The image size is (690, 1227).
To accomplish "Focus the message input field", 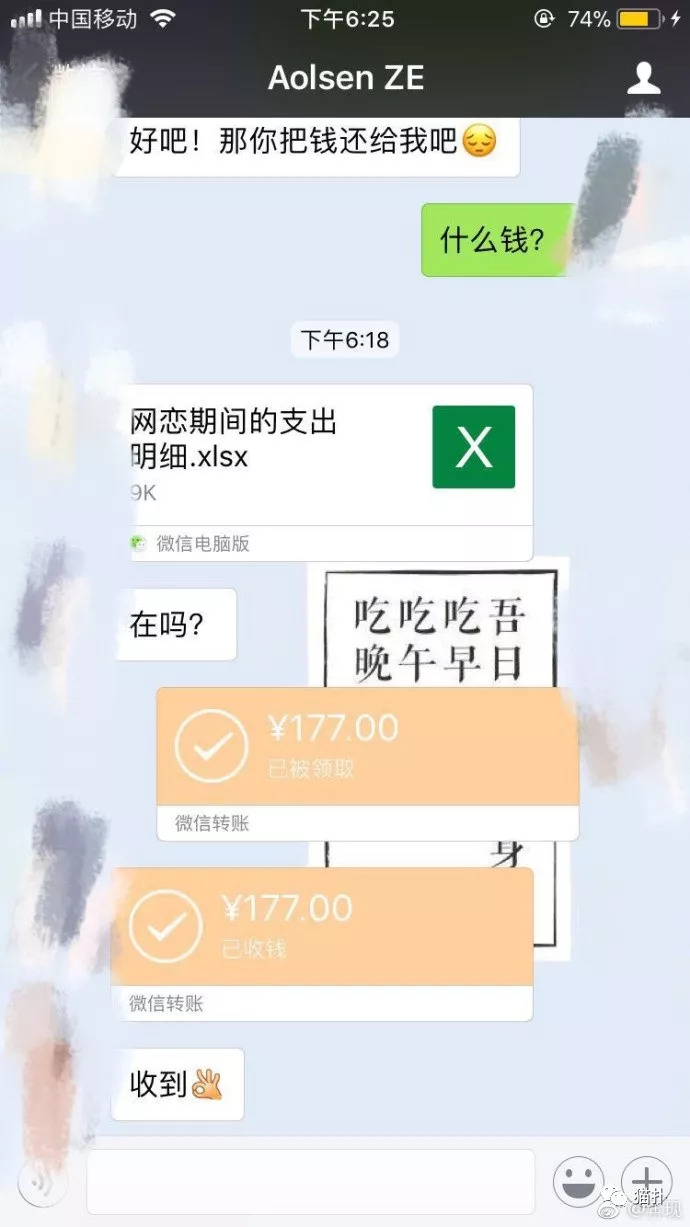I will 310,1182.
